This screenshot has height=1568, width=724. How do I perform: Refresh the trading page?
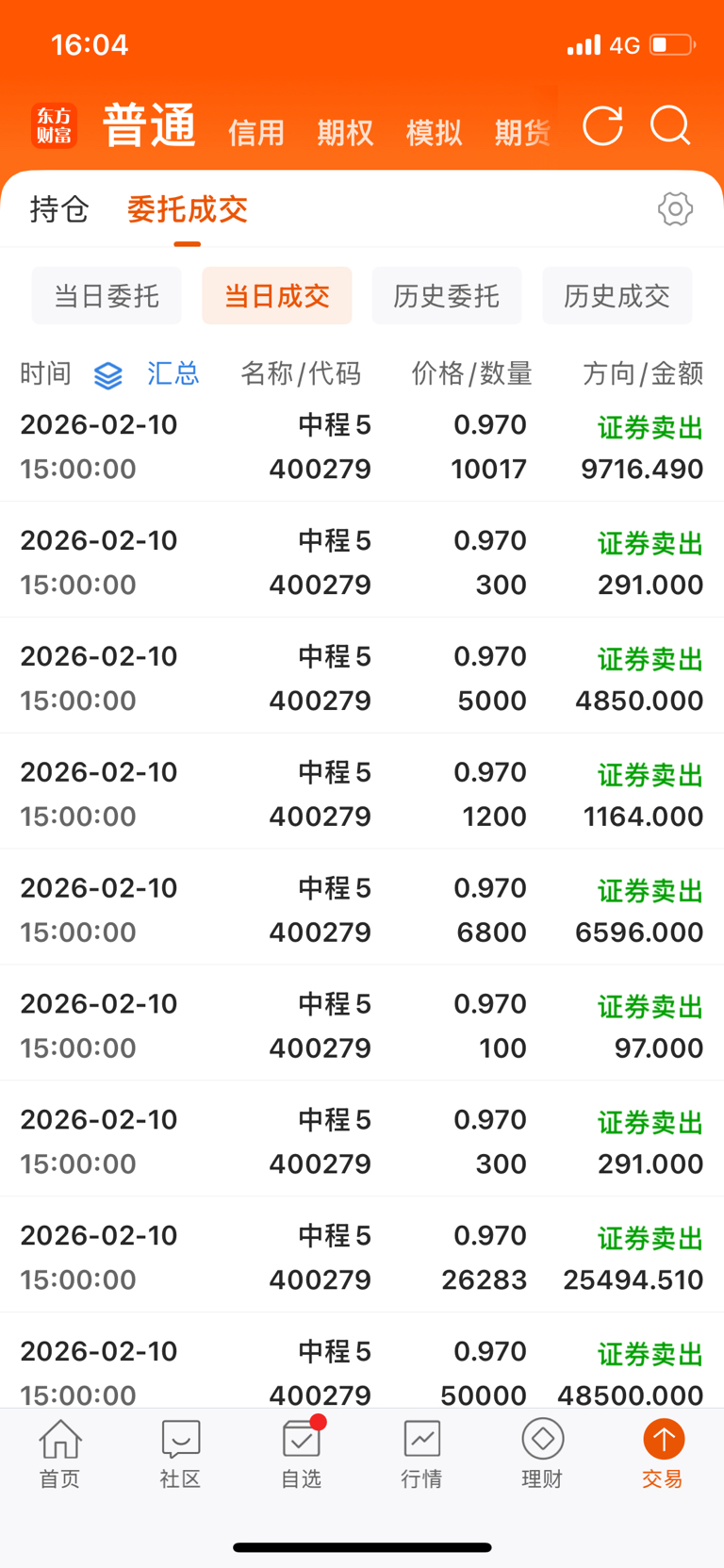click(x=603, y=126)
